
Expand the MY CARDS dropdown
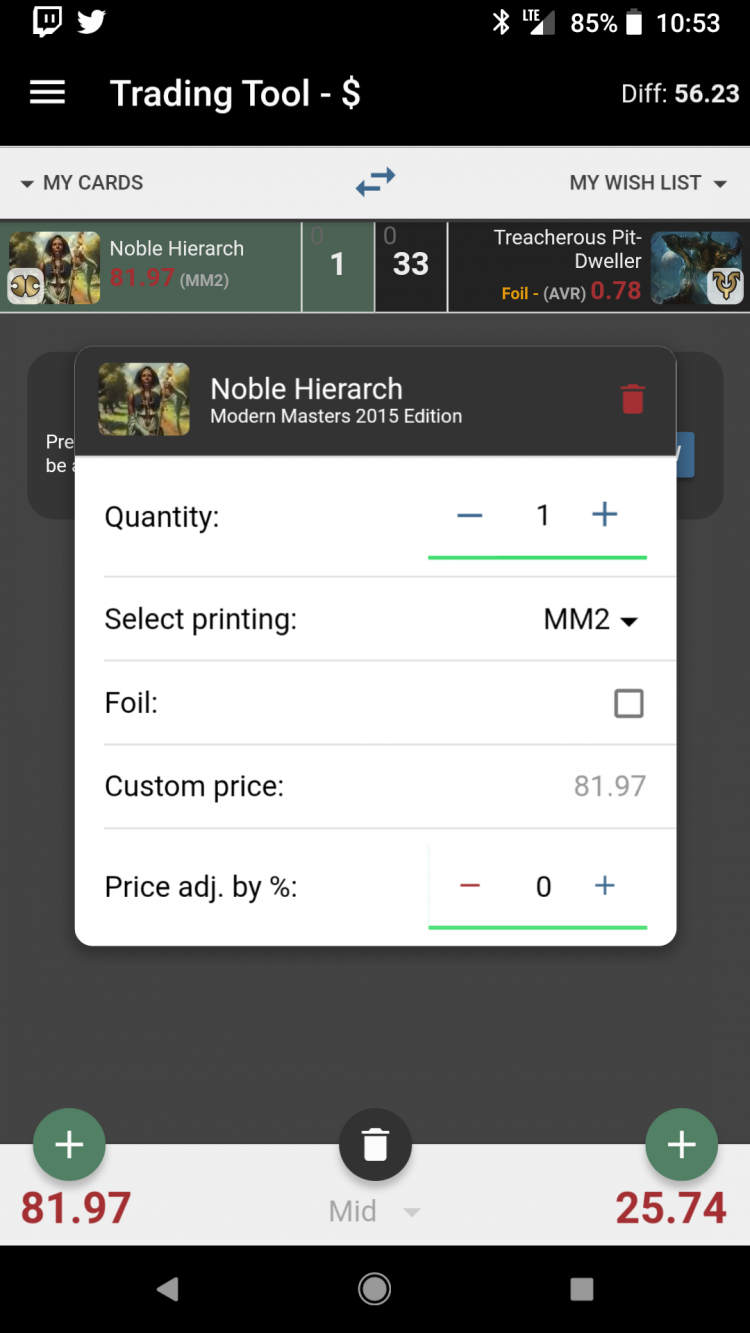[82, 183]
